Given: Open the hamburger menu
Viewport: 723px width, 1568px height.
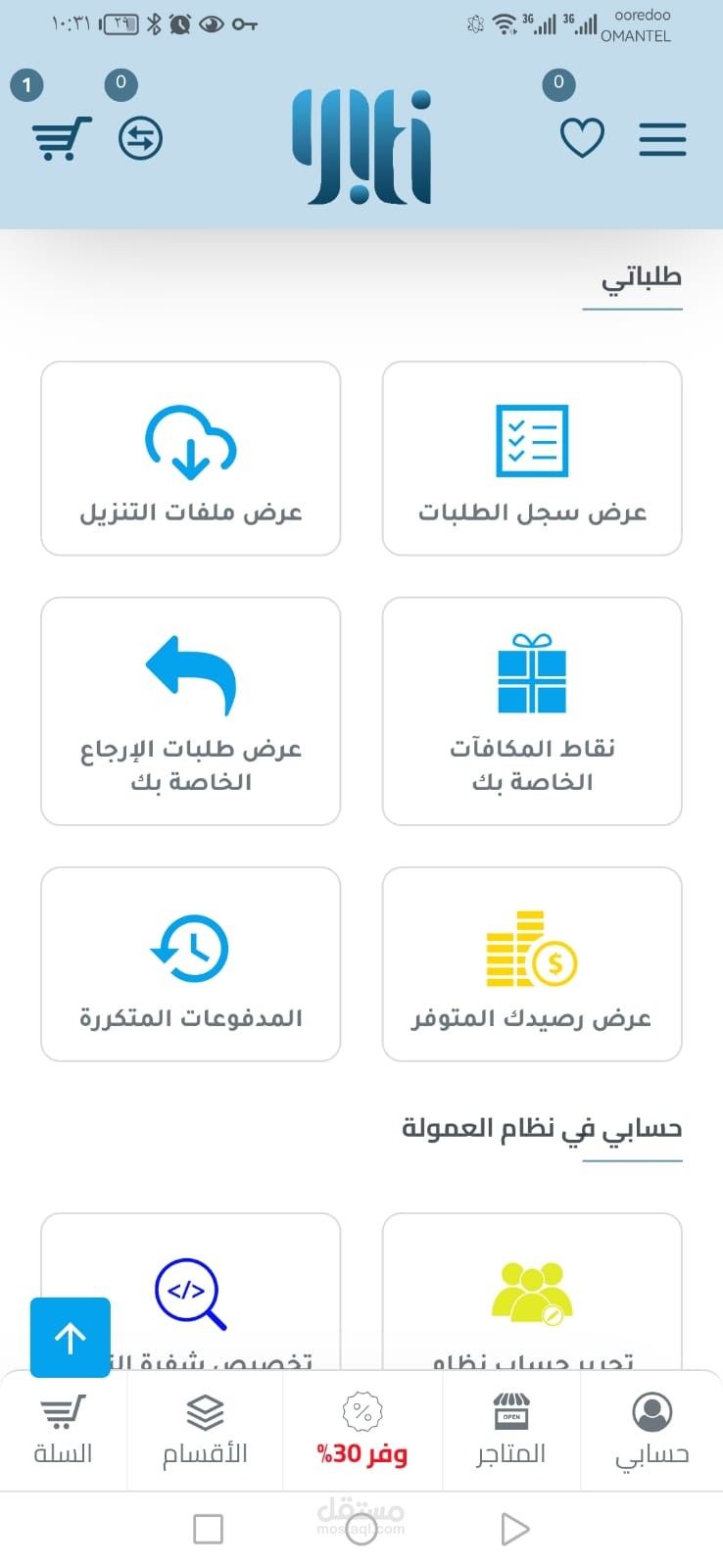Looking at the screenshot, I should 662,139.
